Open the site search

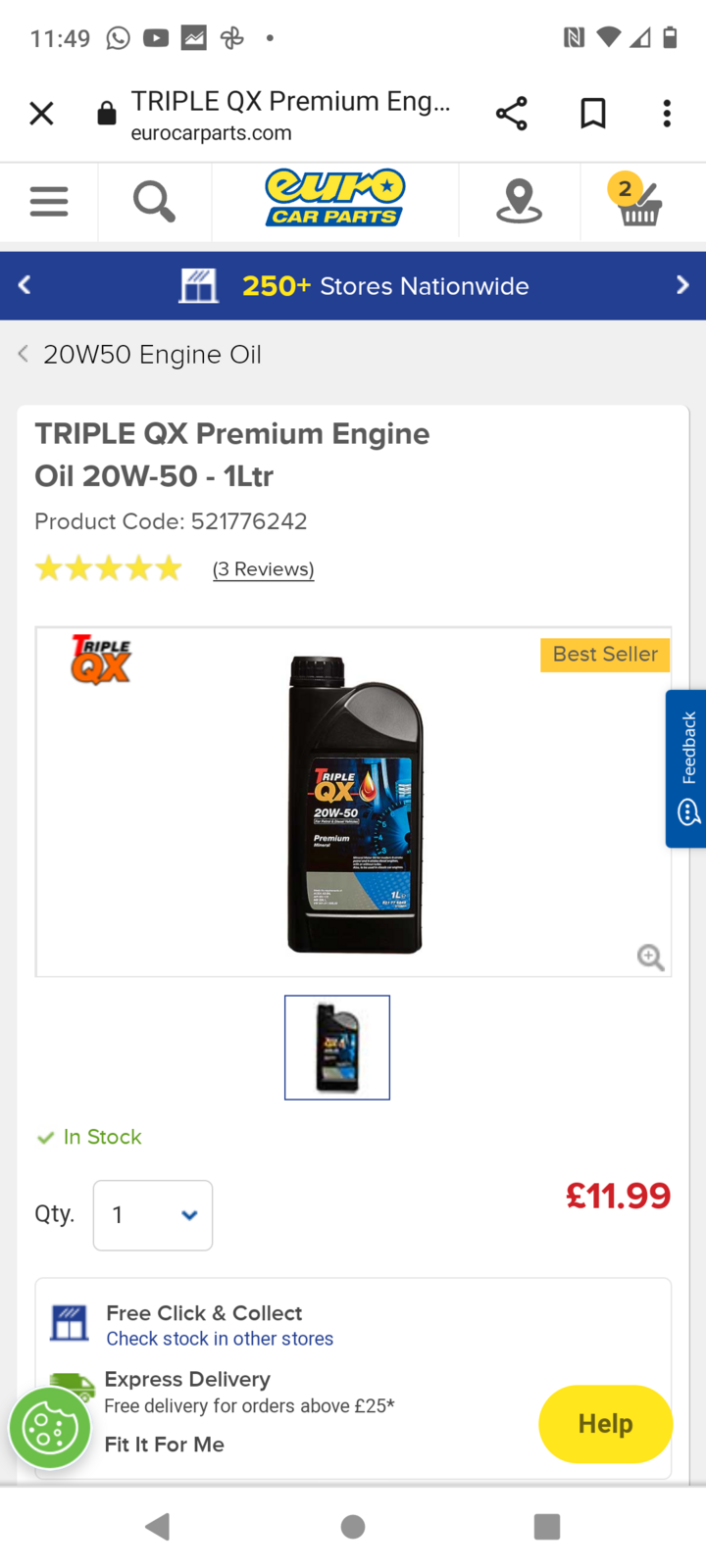pyautogui.click(x=154, y=202)
